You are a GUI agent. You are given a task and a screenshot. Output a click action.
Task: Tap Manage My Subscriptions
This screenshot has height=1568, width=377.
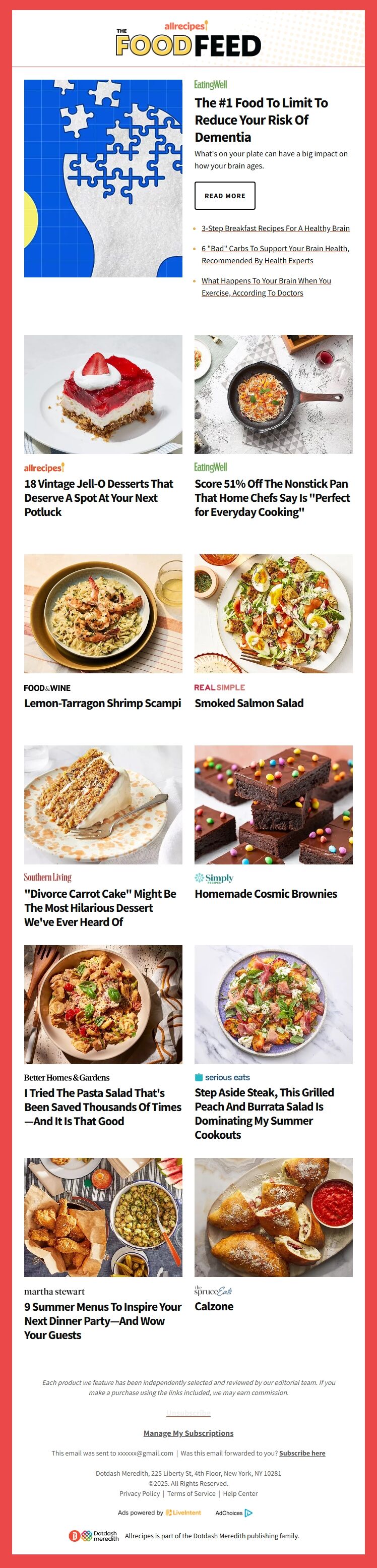[x=188, y=1433]
